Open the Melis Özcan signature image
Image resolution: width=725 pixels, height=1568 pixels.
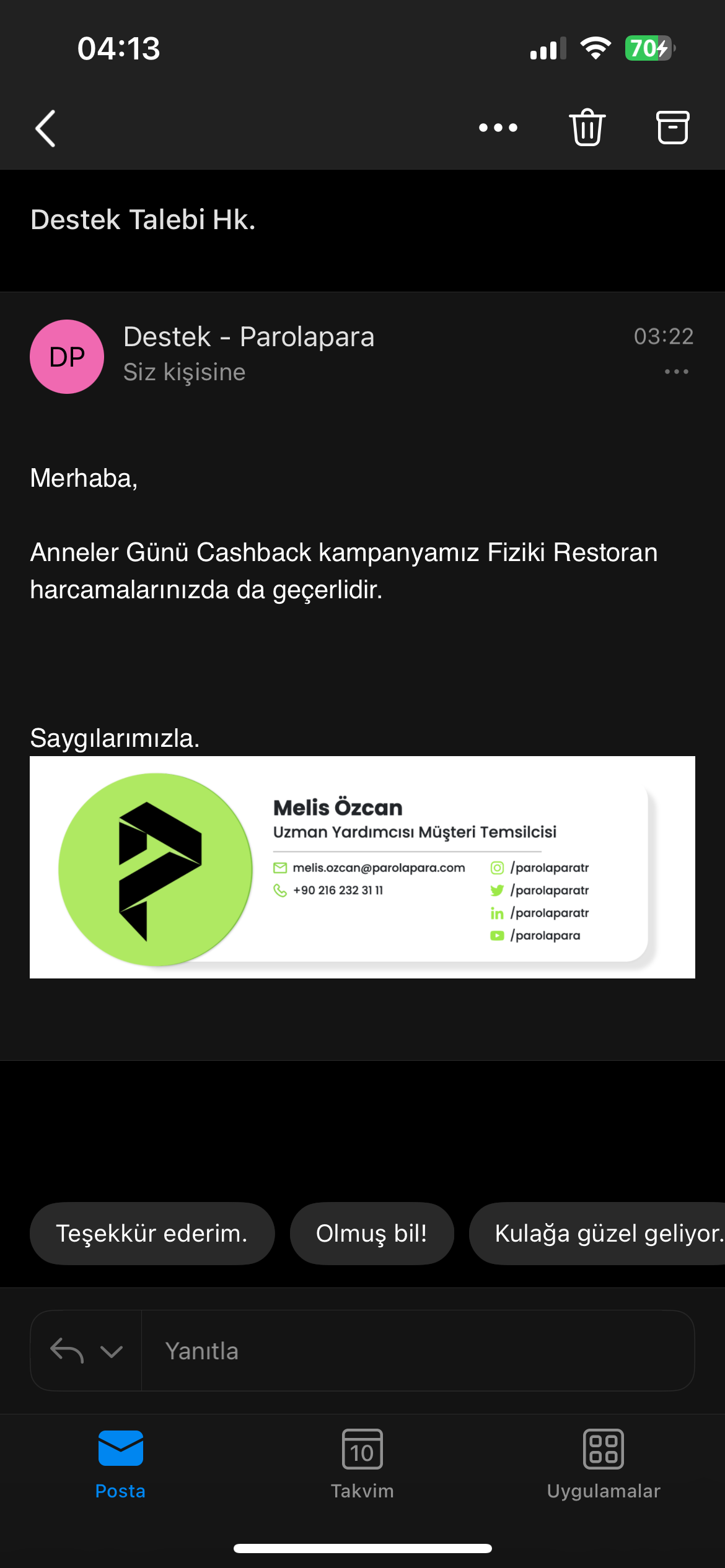(362, 867)
